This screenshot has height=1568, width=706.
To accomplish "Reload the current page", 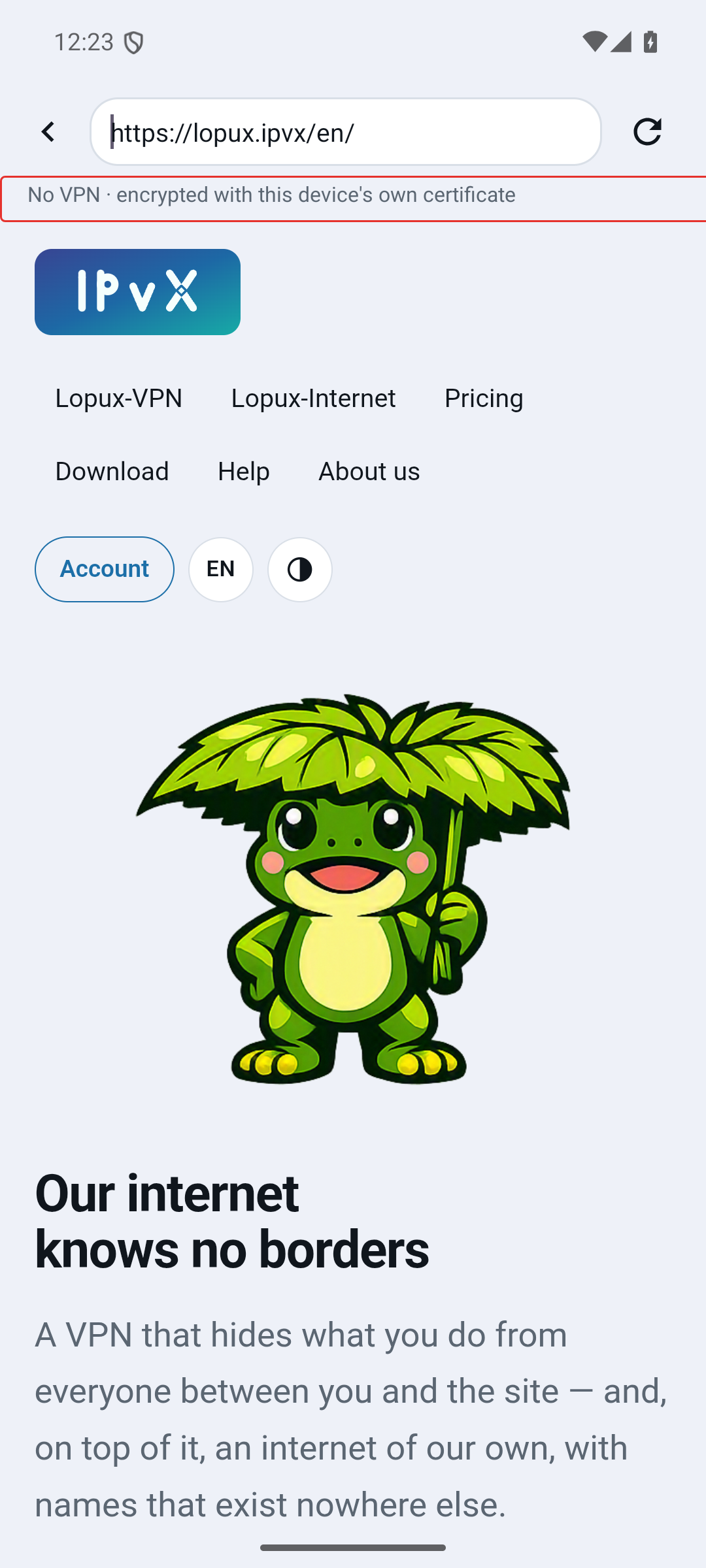I will click(x=647, y=131).
